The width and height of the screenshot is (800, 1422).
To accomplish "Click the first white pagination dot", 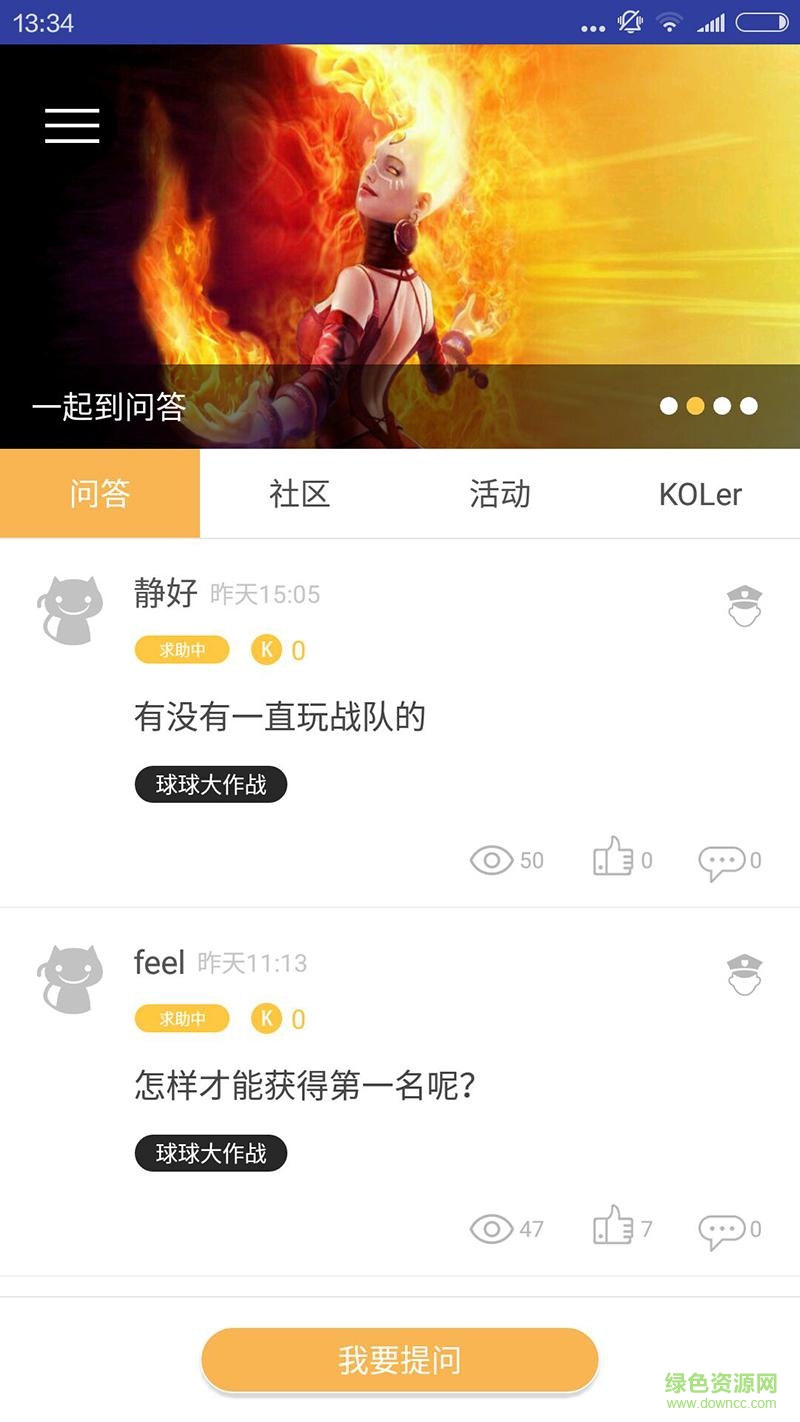I will [667, 406].
